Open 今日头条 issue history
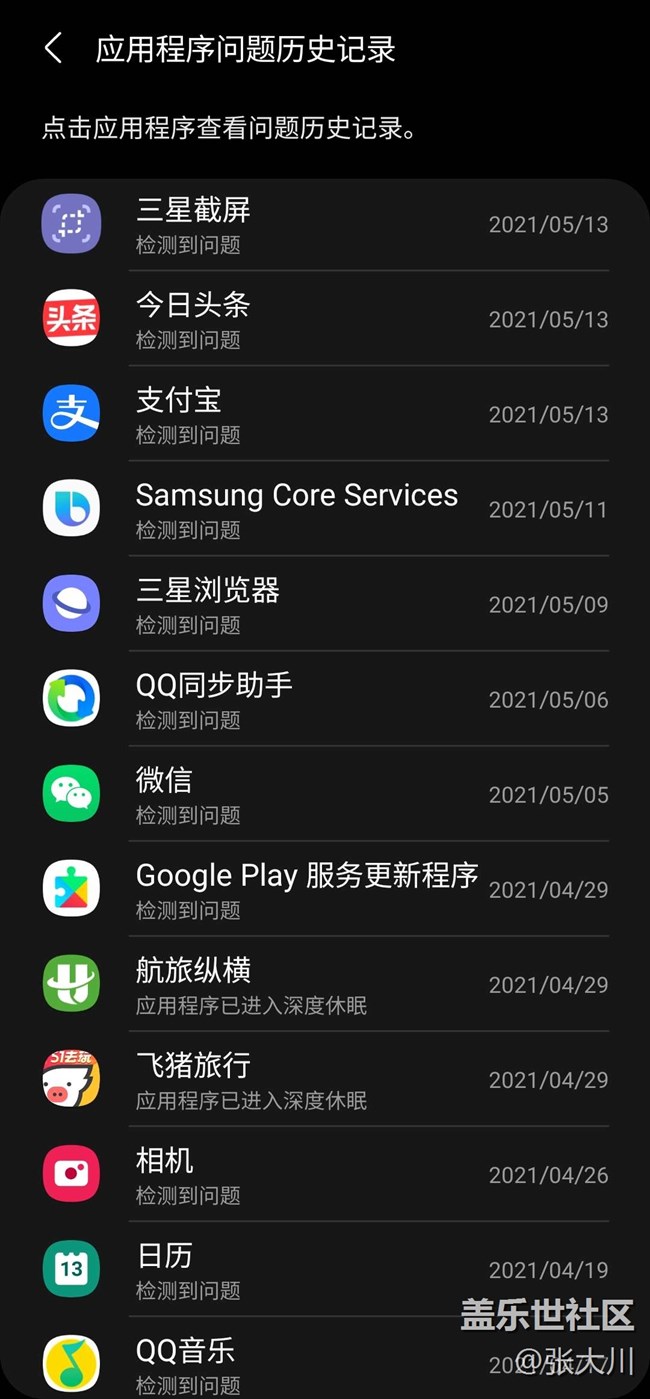The width and height of the screenshot is (650, 1399). tap(324, 319)
